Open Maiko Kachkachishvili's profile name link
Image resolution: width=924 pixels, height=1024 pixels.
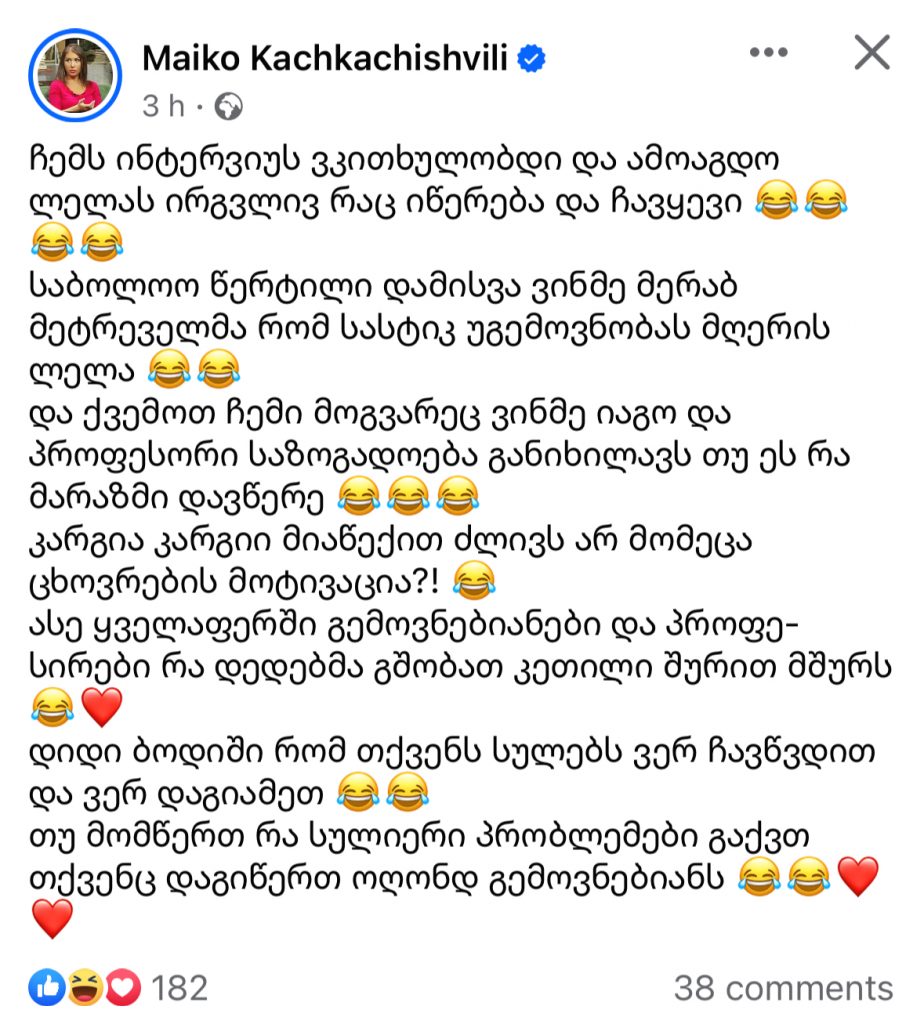(328, 58)
